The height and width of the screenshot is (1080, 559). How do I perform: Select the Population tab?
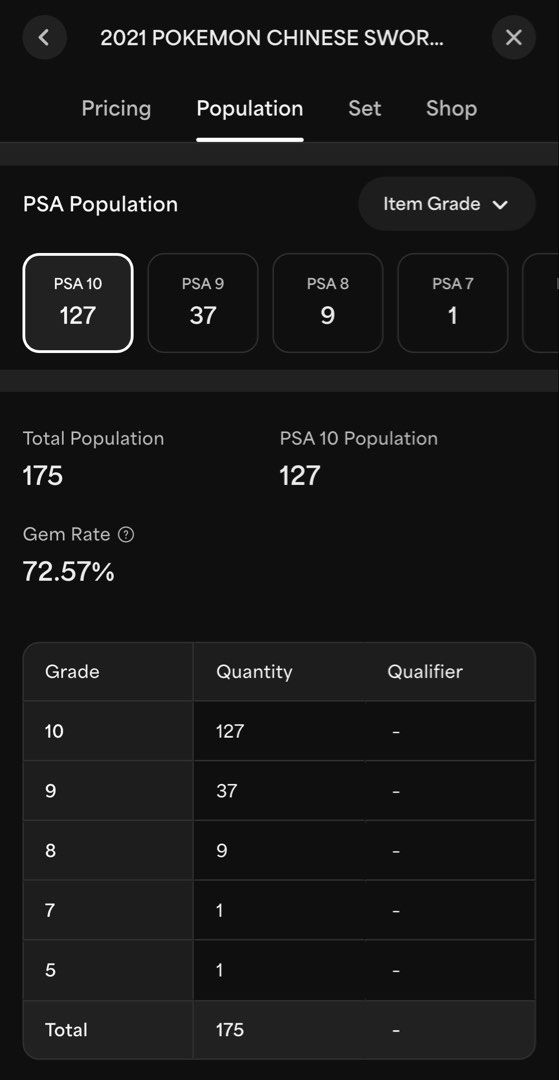(x=249, y=108)
